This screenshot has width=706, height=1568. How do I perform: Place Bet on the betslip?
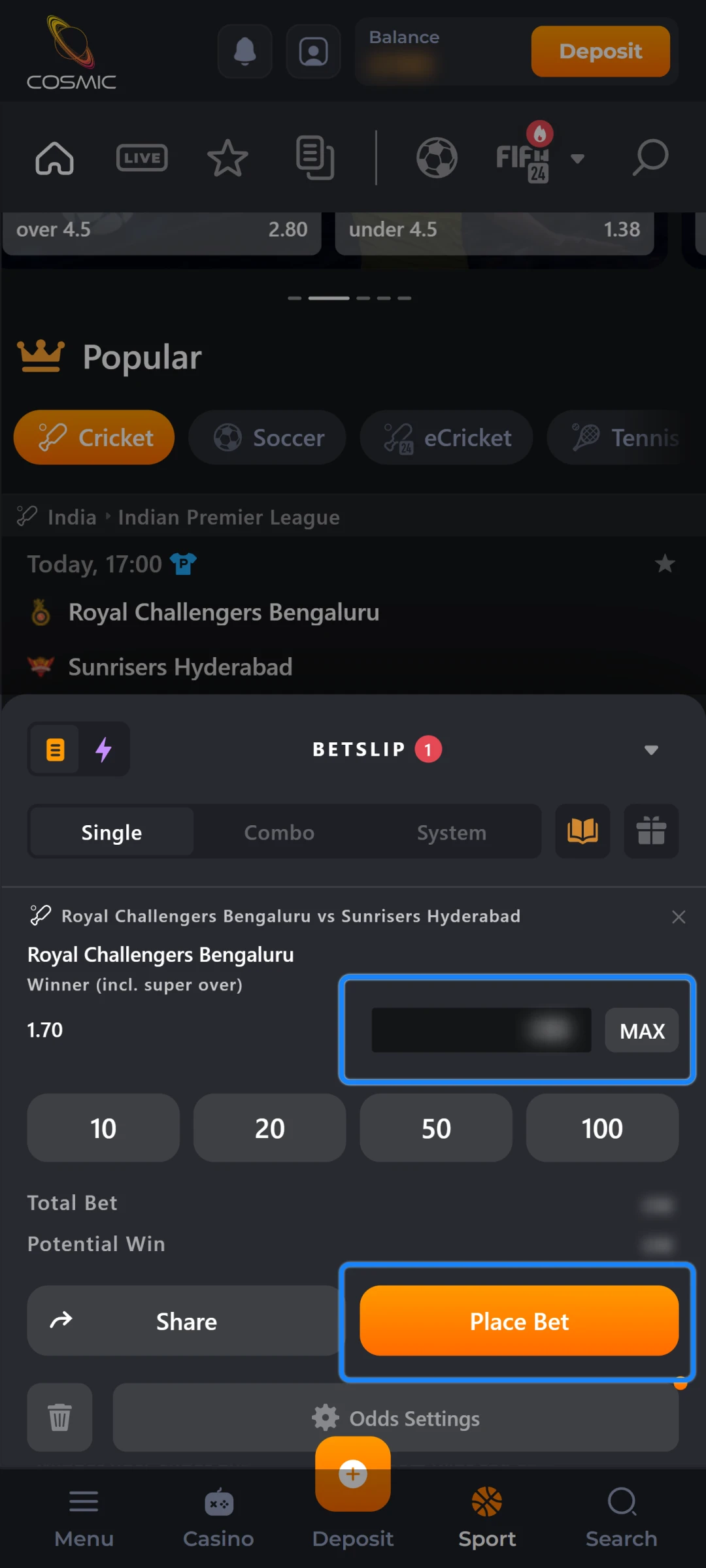pyautogui.click(x=519, y=1321)
